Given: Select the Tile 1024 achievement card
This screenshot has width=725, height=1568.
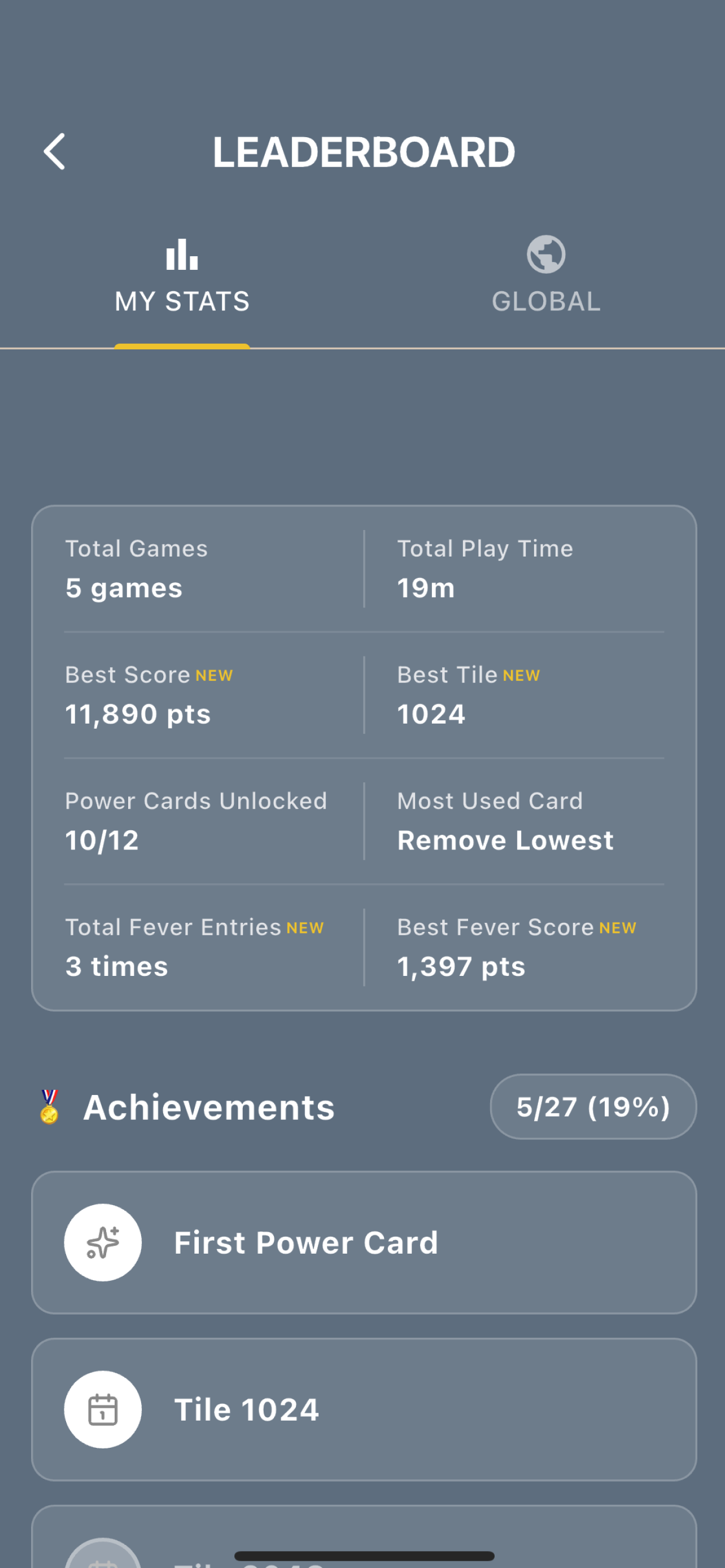Looking at the screenshot, I should 362,1408.
